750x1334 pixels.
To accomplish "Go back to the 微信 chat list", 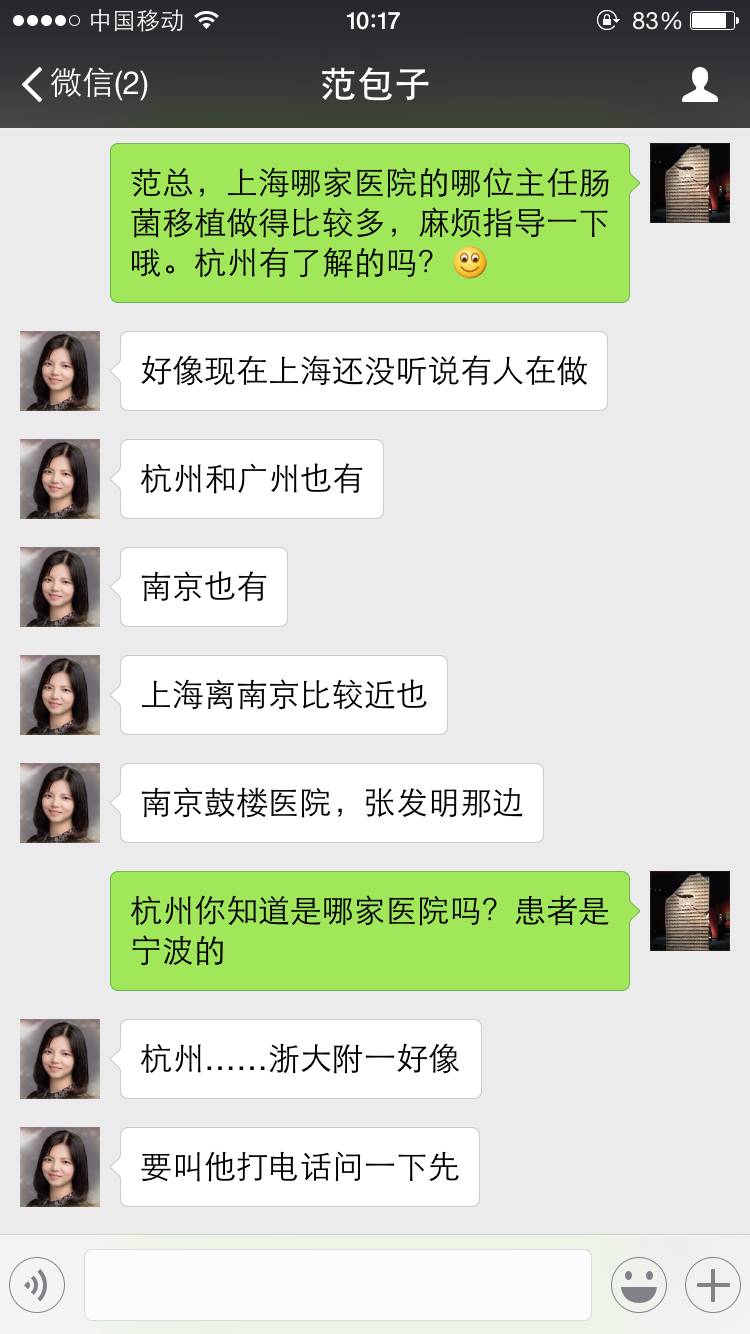I will (84, 84).
